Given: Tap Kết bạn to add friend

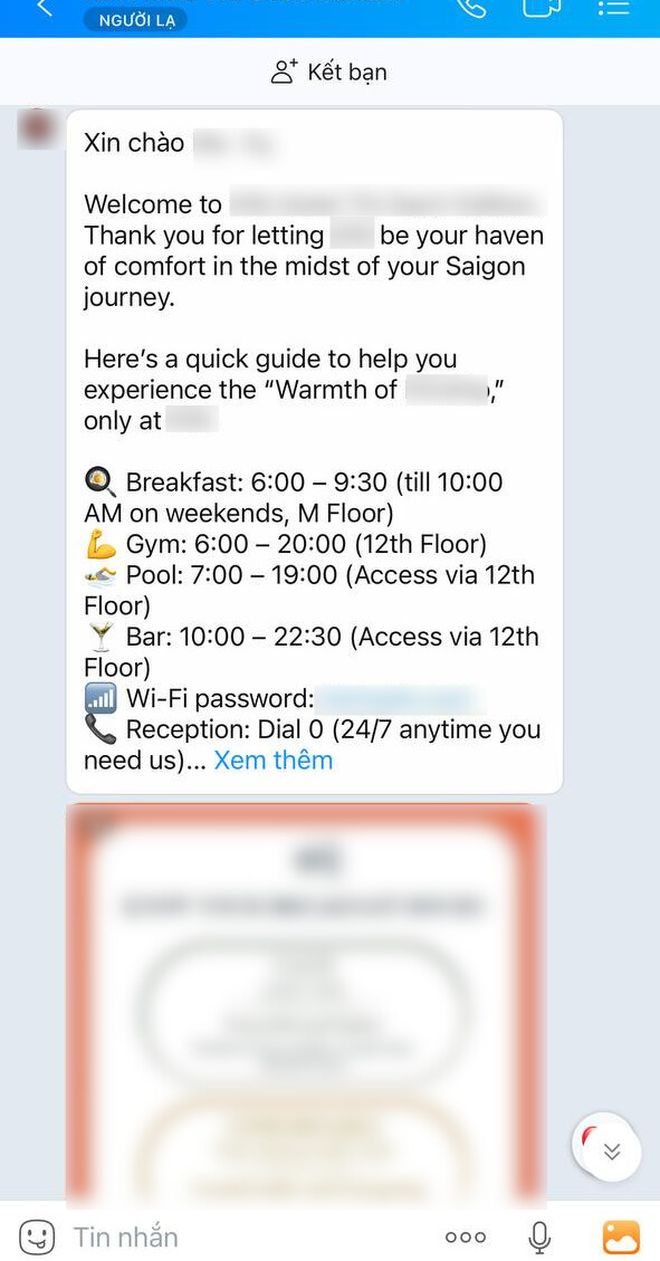Looking at the screenshot, I should coord(329,72).
